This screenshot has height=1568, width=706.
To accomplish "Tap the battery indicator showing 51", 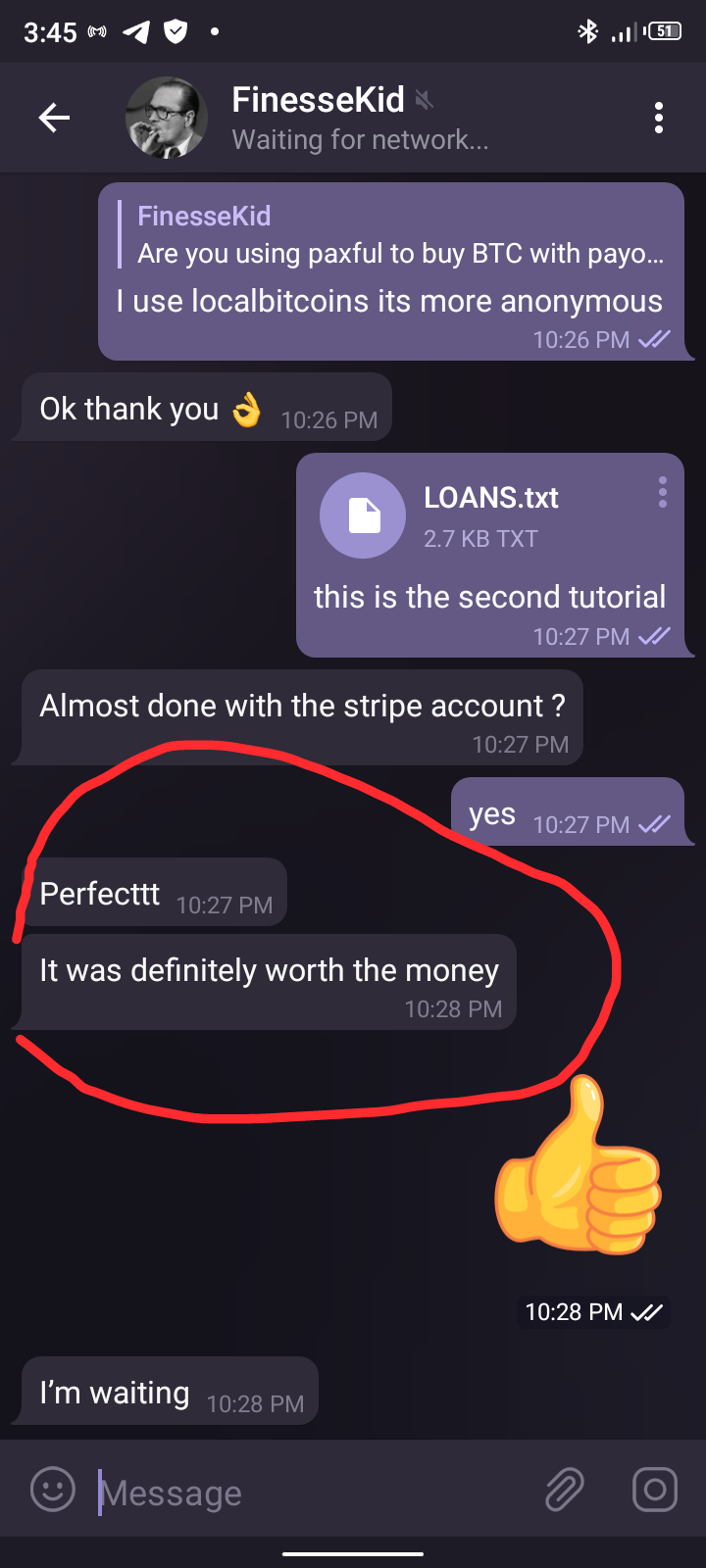I will [665, 31].
